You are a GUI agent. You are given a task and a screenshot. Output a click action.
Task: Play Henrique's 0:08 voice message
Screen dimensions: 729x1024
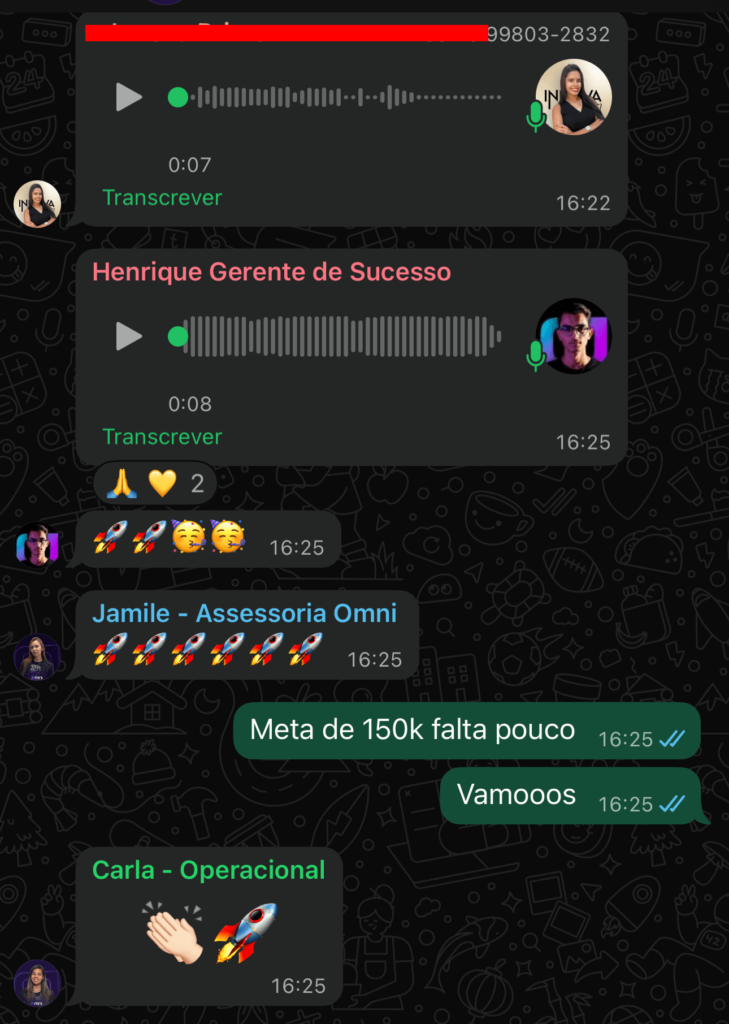pyautogui.click(x=129, y=336)
